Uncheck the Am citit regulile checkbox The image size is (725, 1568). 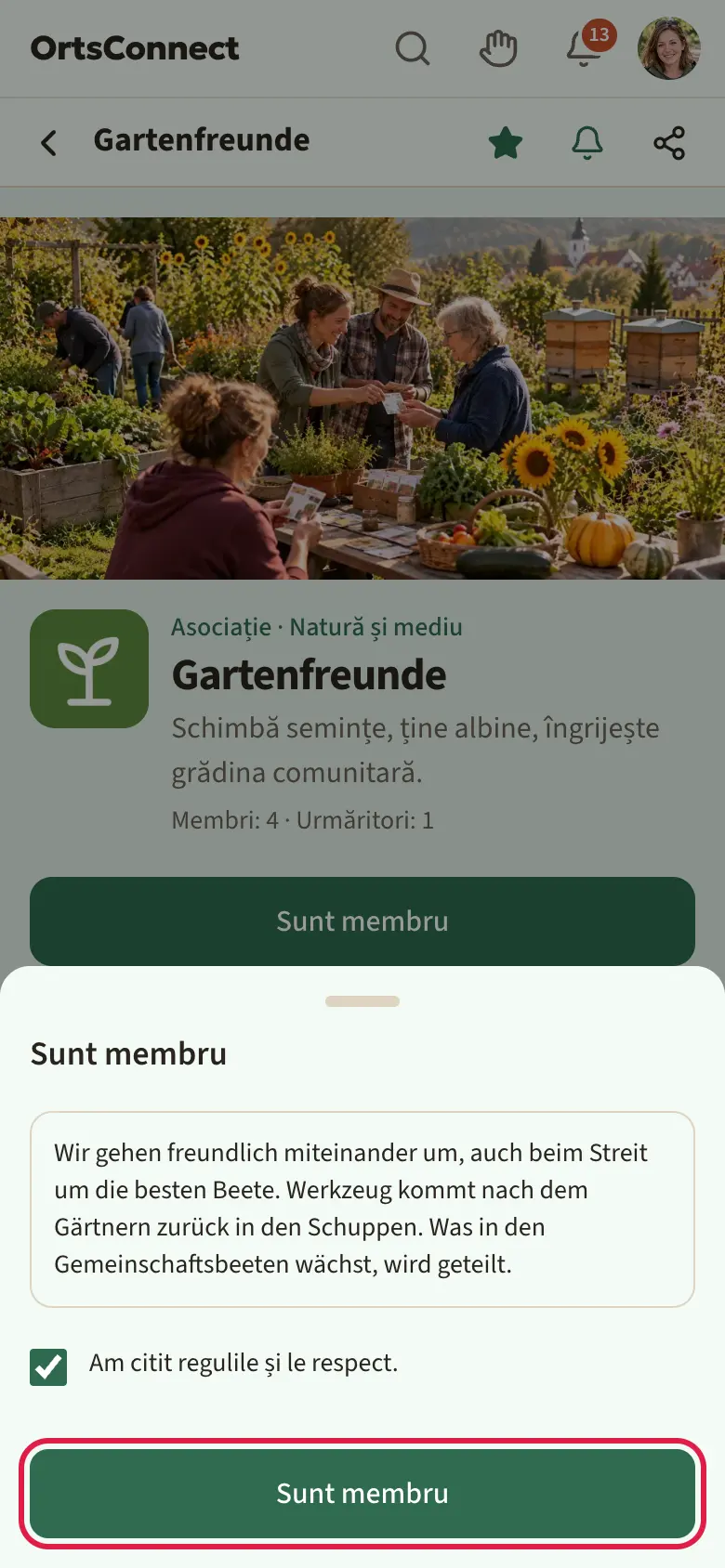(48, 1366)
